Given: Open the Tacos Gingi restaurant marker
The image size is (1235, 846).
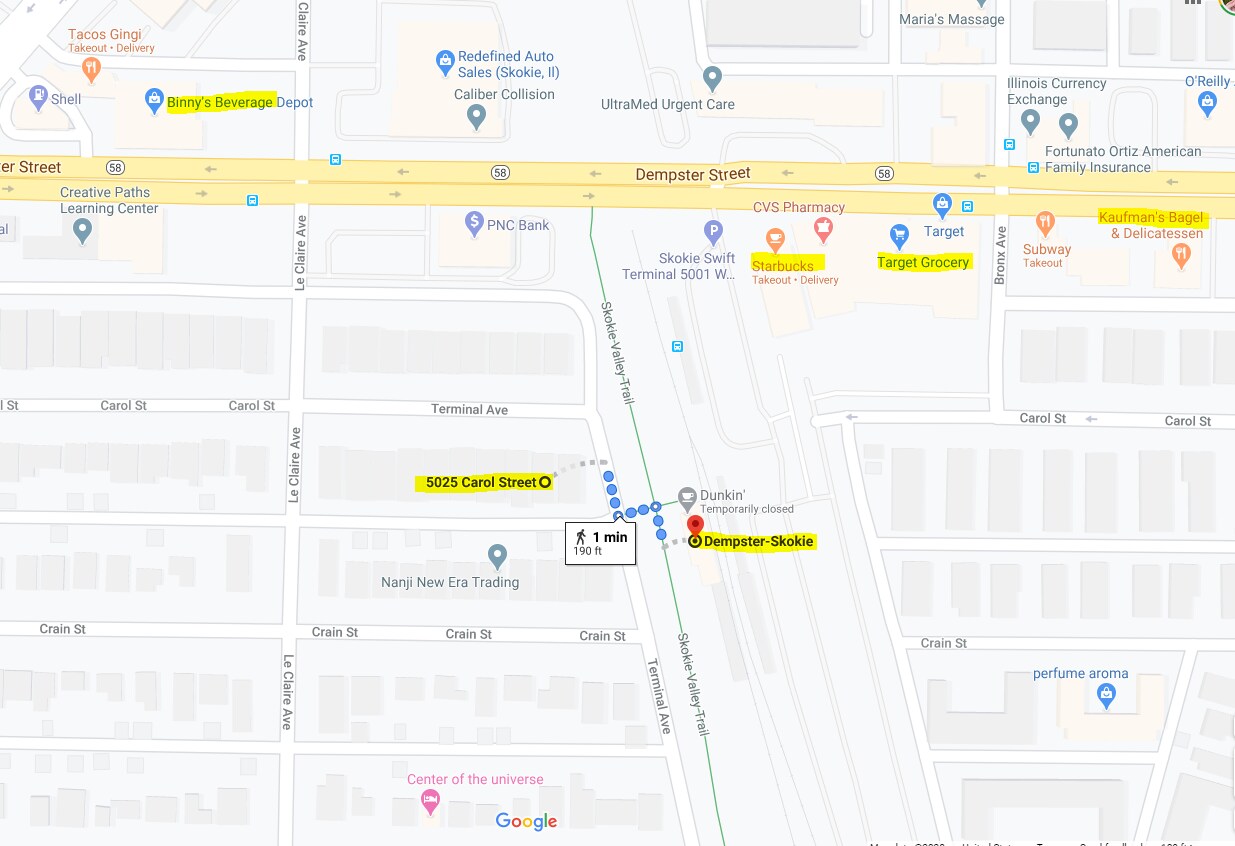Looking at the screenshot, I should tap(92, 68).
